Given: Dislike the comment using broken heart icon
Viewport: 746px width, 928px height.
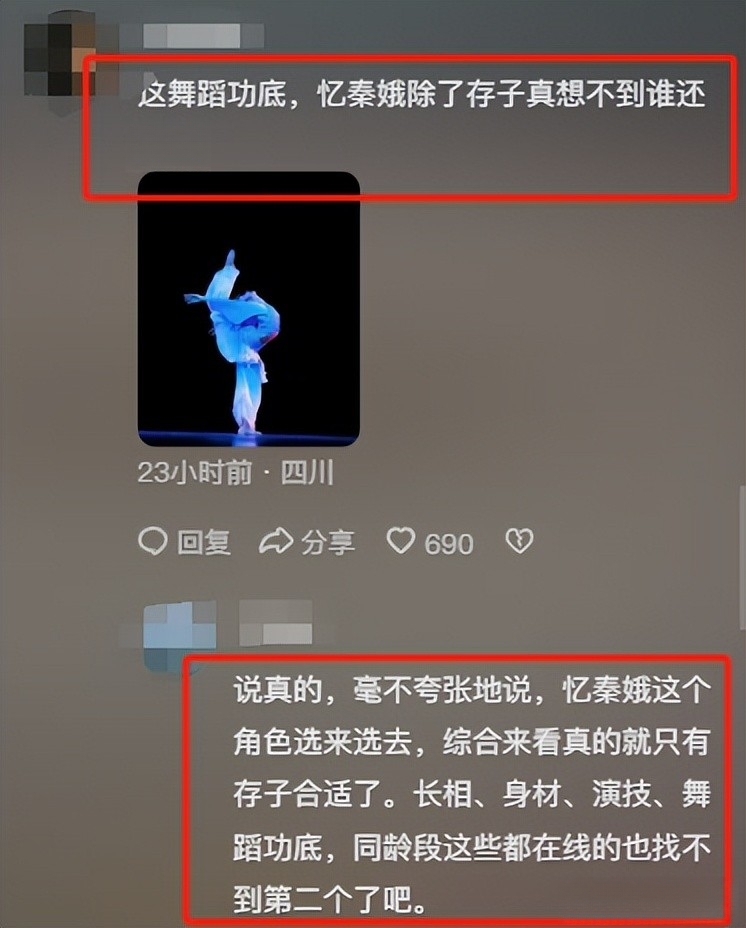Looking at the screenshot, I should click(519, 542).
